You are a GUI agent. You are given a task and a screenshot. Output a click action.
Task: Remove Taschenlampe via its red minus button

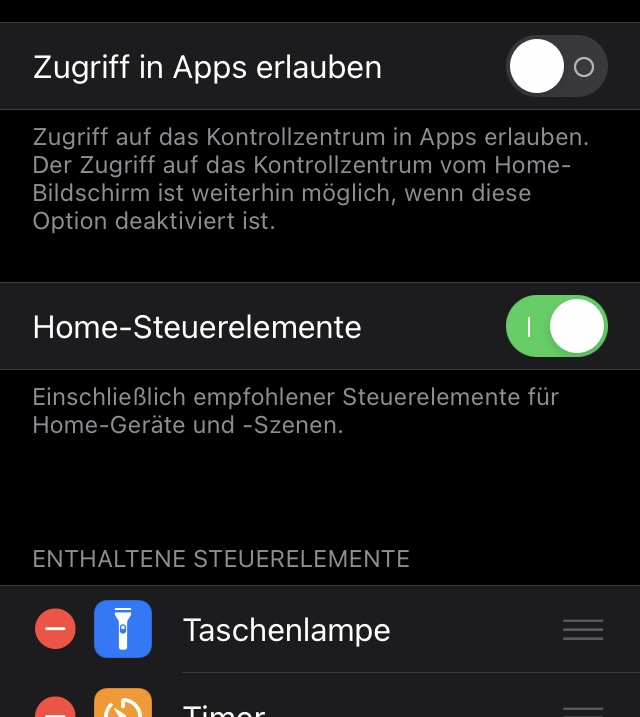click(56, 630)
